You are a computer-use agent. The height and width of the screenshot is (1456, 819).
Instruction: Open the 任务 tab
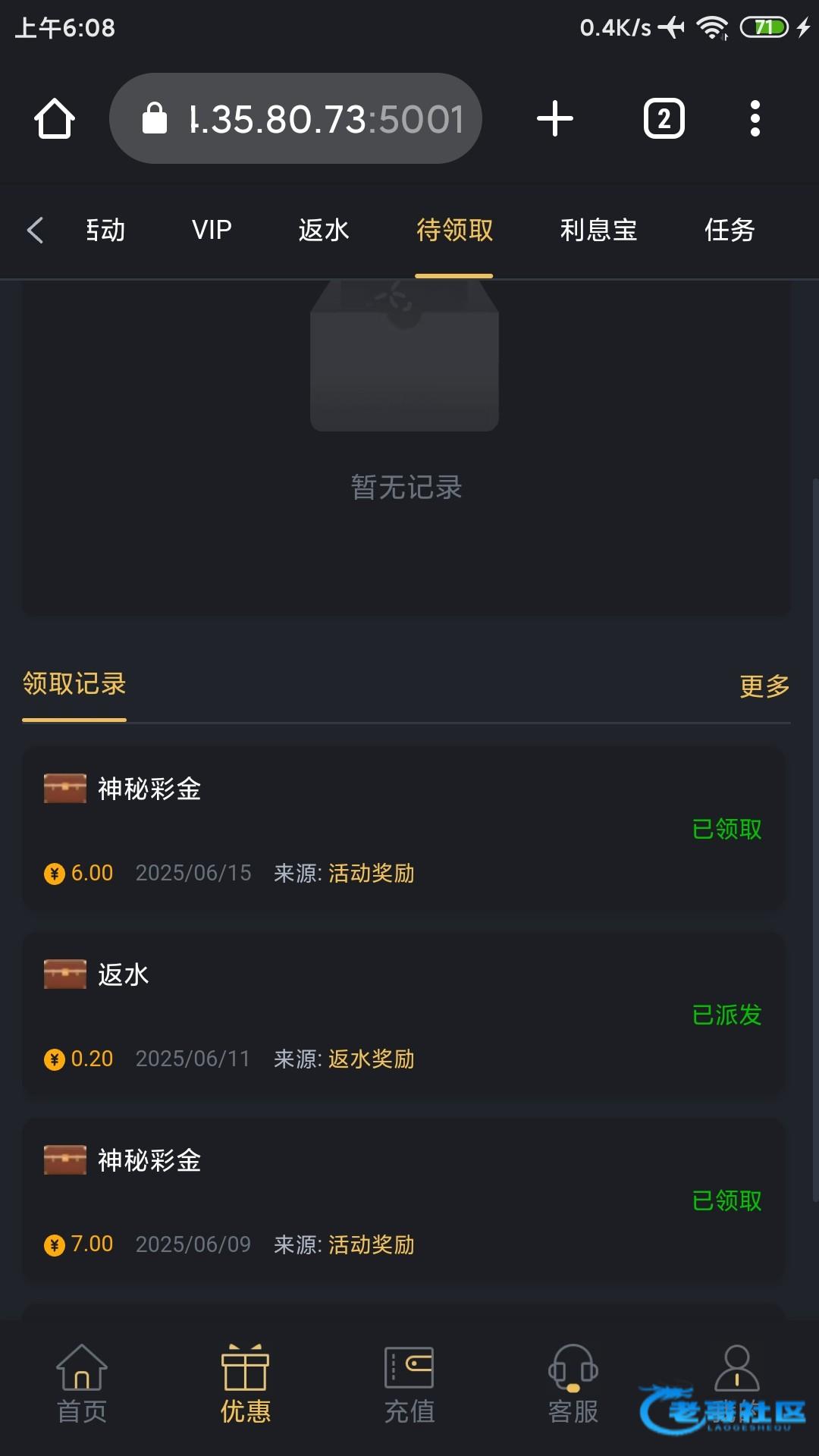point(730,230)
